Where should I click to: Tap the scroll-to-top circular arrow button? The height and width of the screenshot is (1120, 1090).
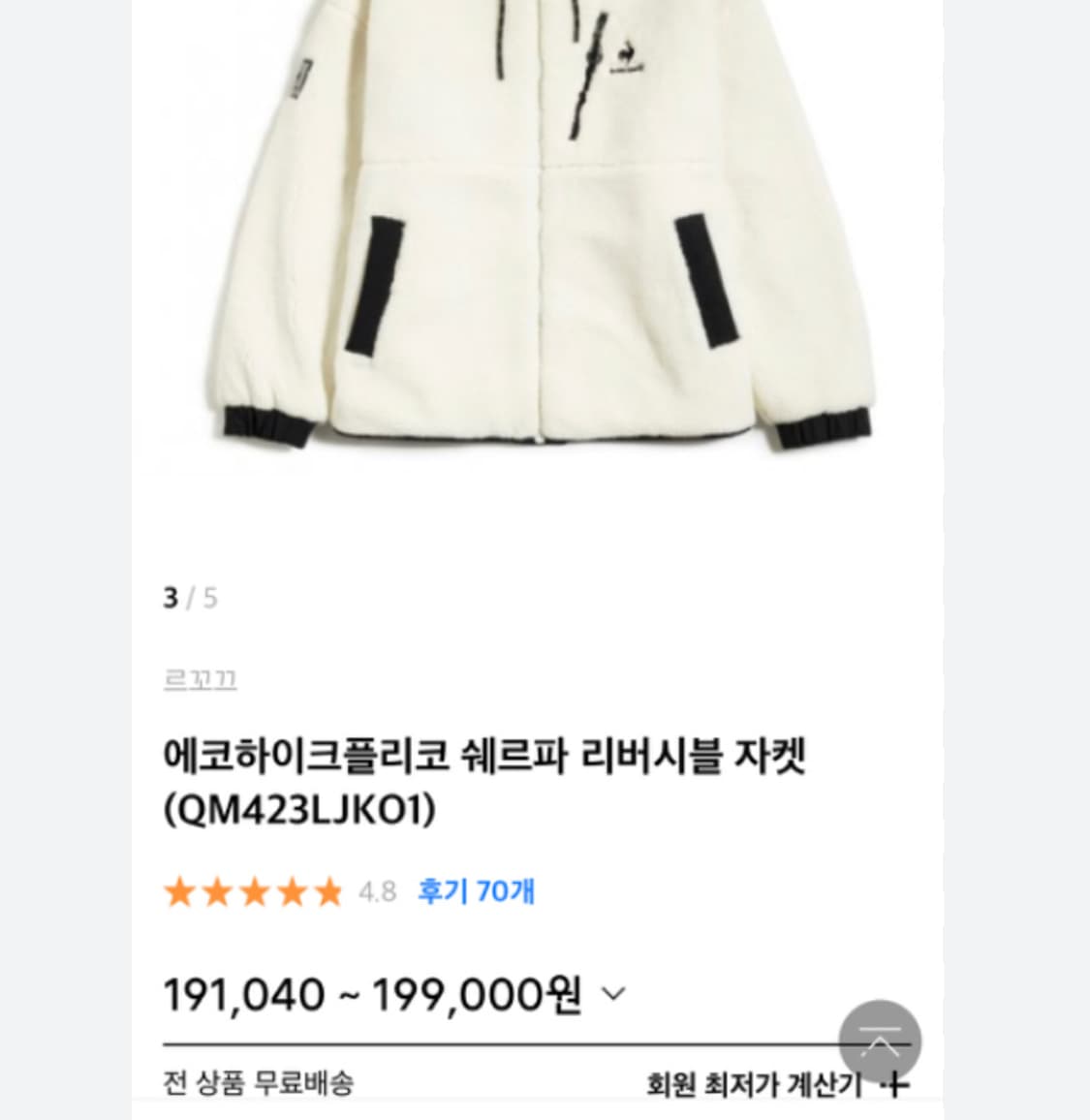878,1042
